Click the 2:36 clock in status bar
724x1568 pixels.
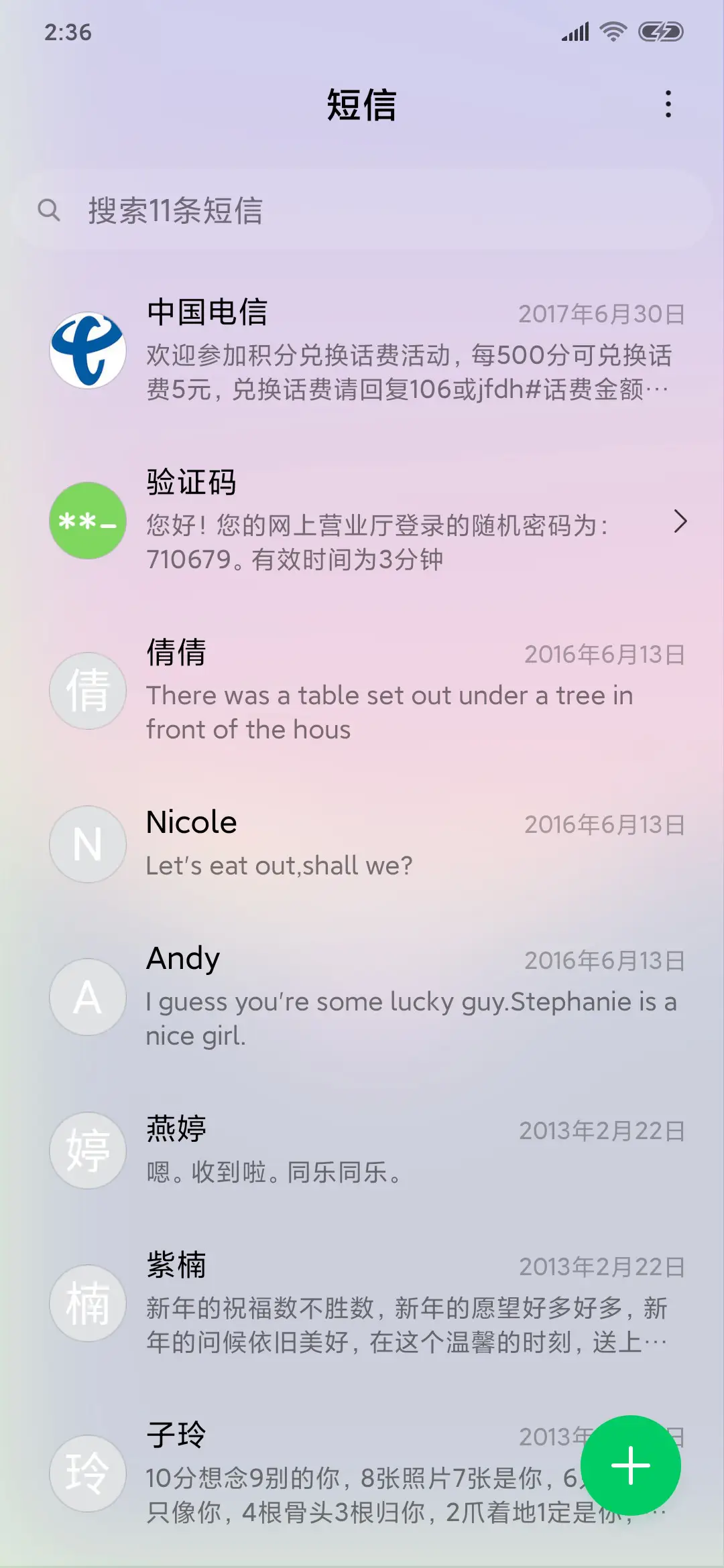69,32
